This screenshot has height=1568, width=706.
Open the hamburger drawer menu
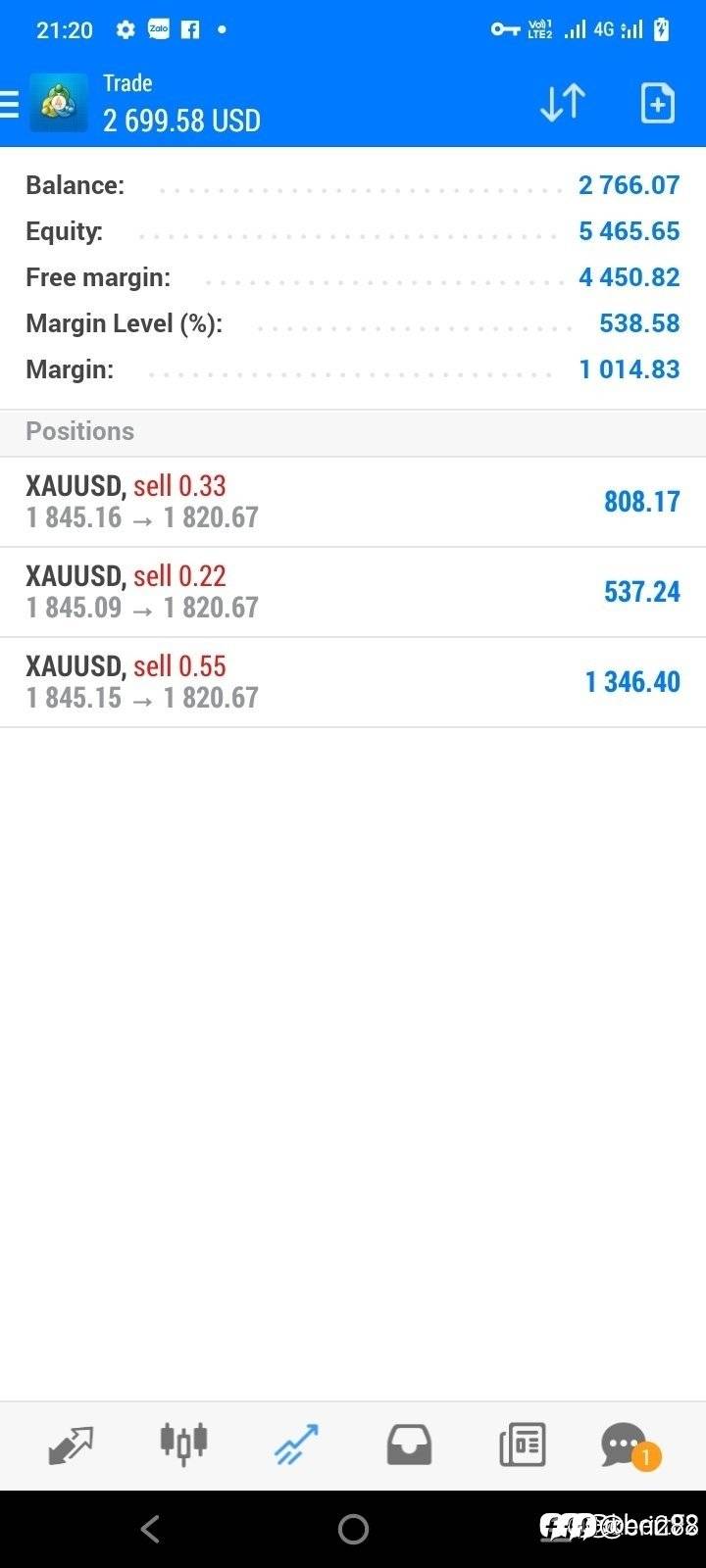pos(9,104)
